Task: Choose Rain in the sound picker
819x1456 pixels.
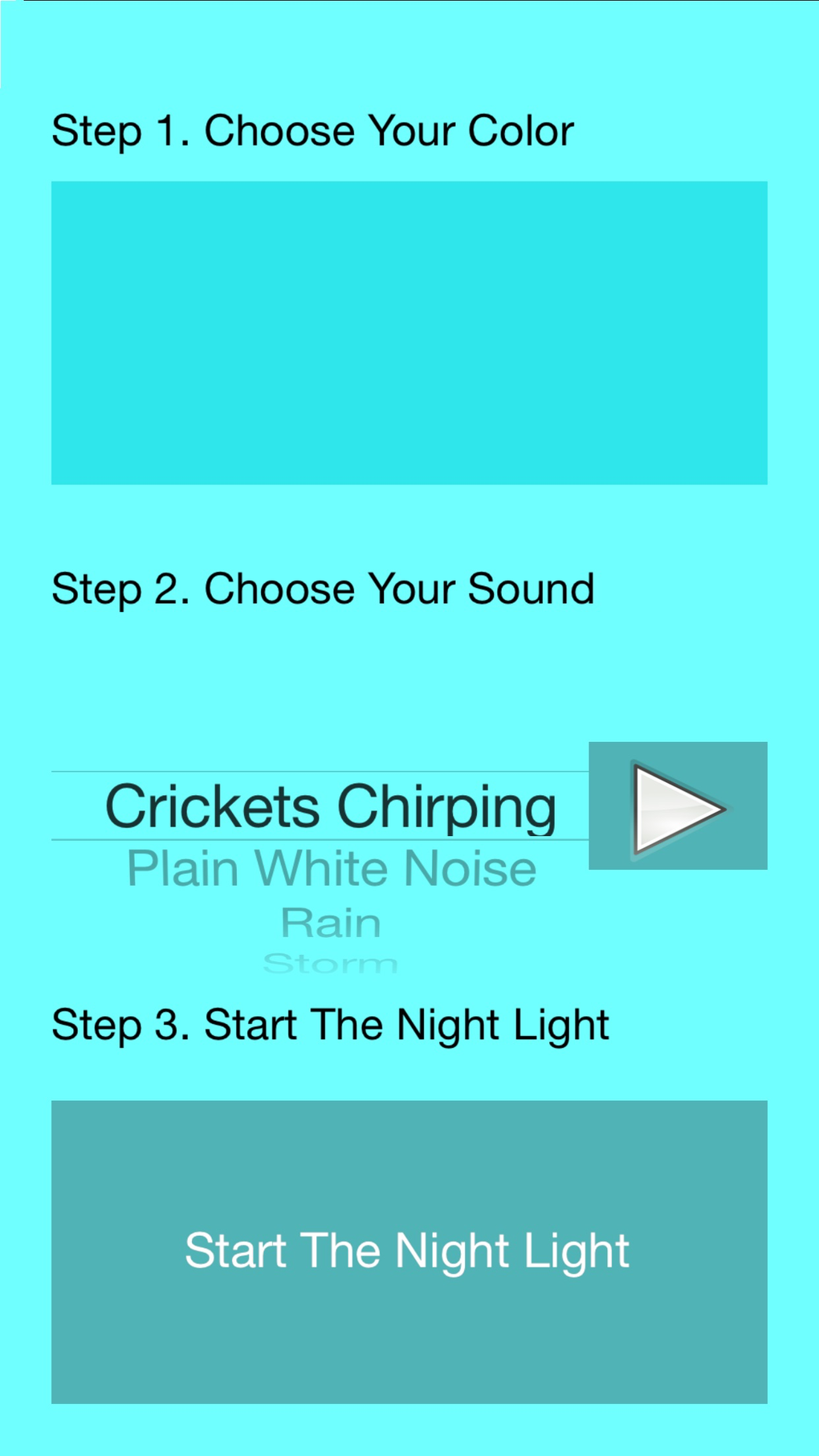Action: [x=331, y=923]
